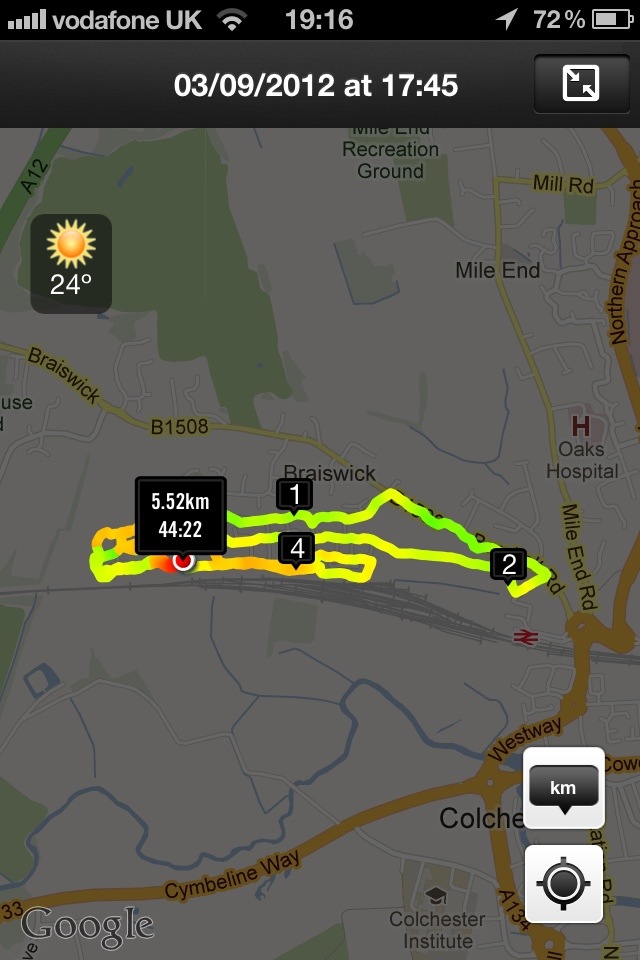Switch distance units with the km button
This screenshot has height=960, width=640.
563,788
